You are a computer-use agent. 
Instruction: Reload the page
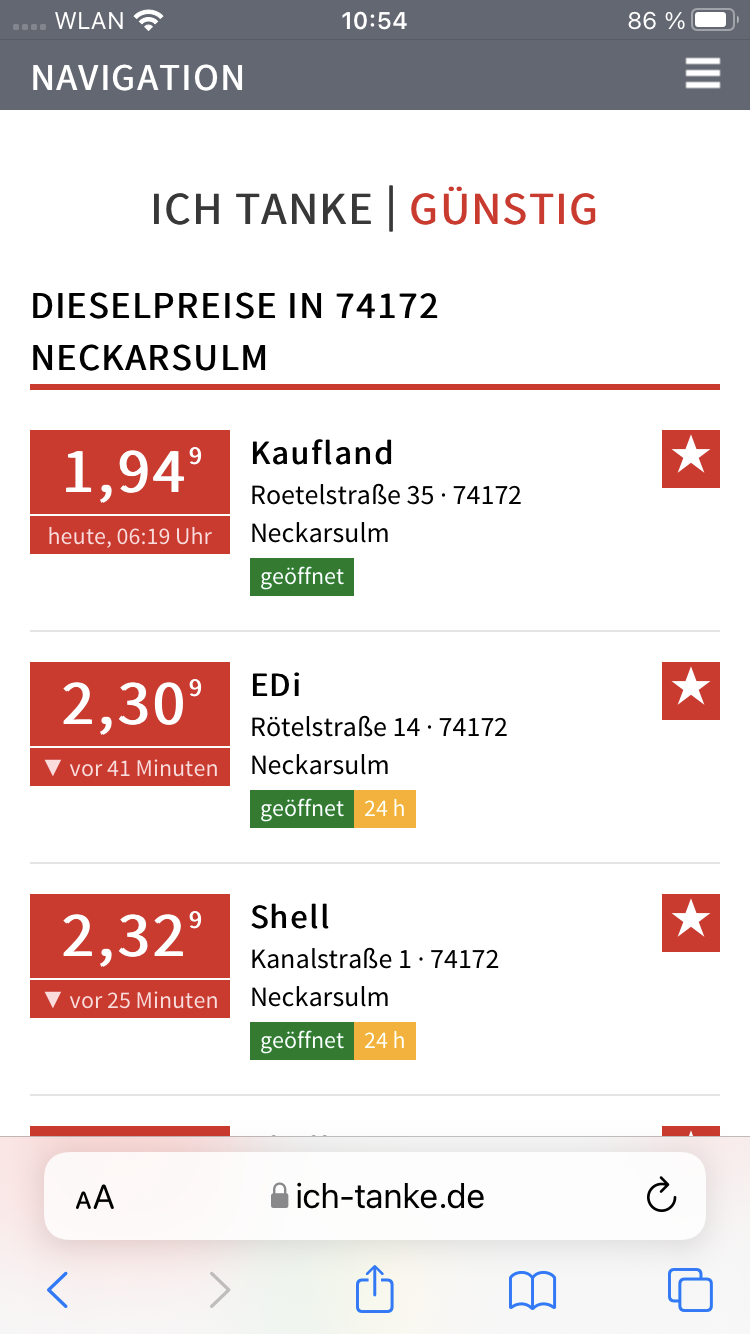[x=661, y=1196]
